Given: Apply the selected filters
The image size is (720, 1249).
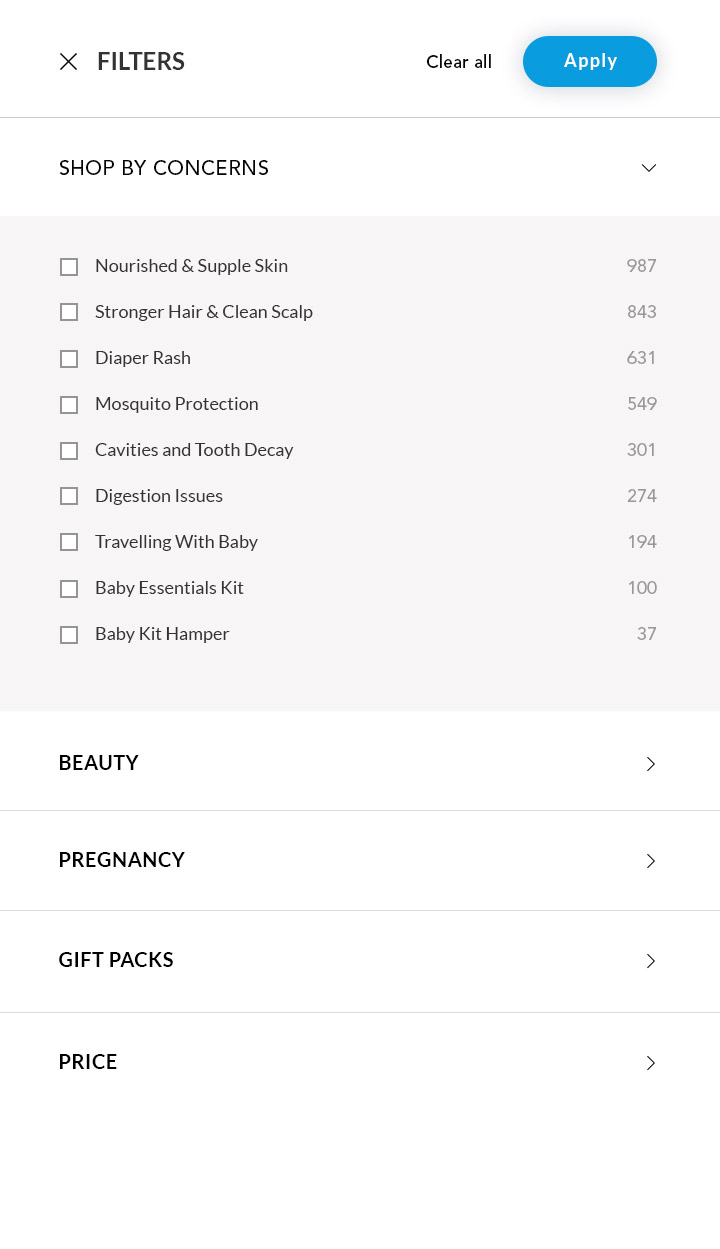Looking at the screenshot, I should (x=590, y=61).
